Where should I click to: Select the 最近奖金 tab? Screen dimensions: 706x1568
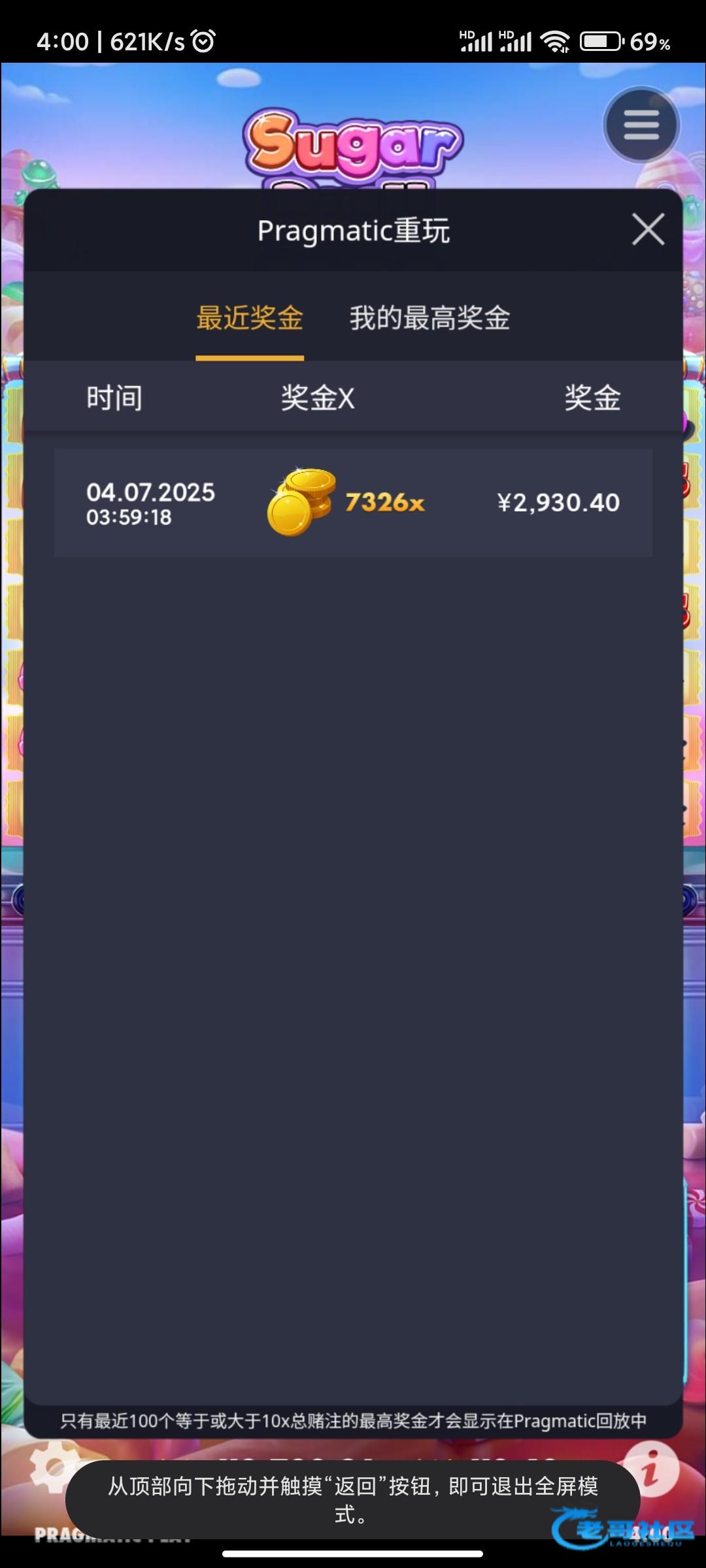point(250,318)
